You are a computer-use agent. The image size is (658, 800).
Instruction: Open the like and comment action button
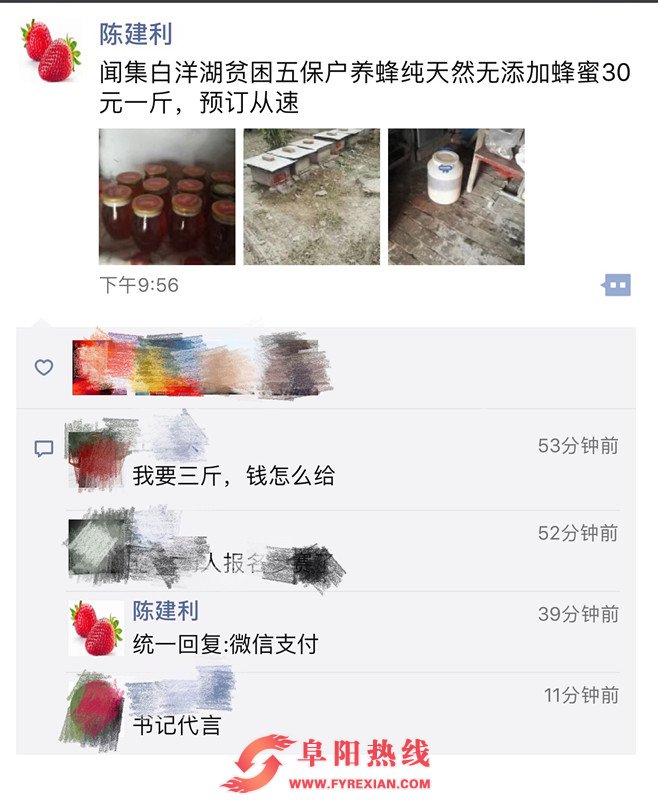617,286
